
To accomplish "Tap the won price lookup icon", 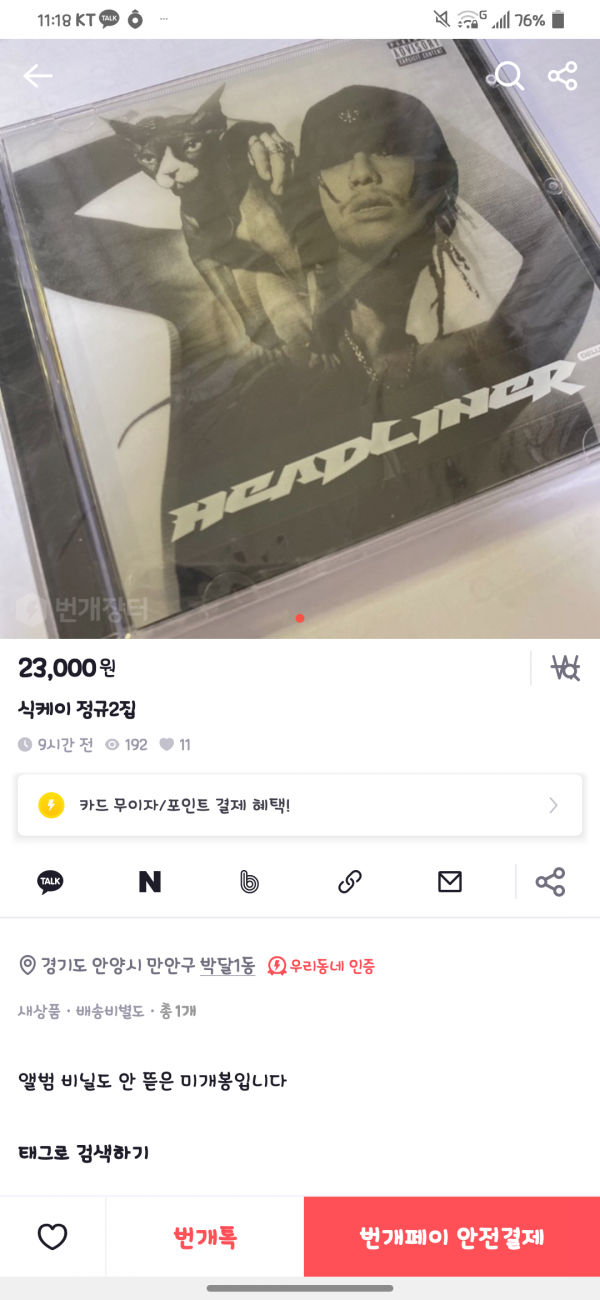I will [565, 668].
